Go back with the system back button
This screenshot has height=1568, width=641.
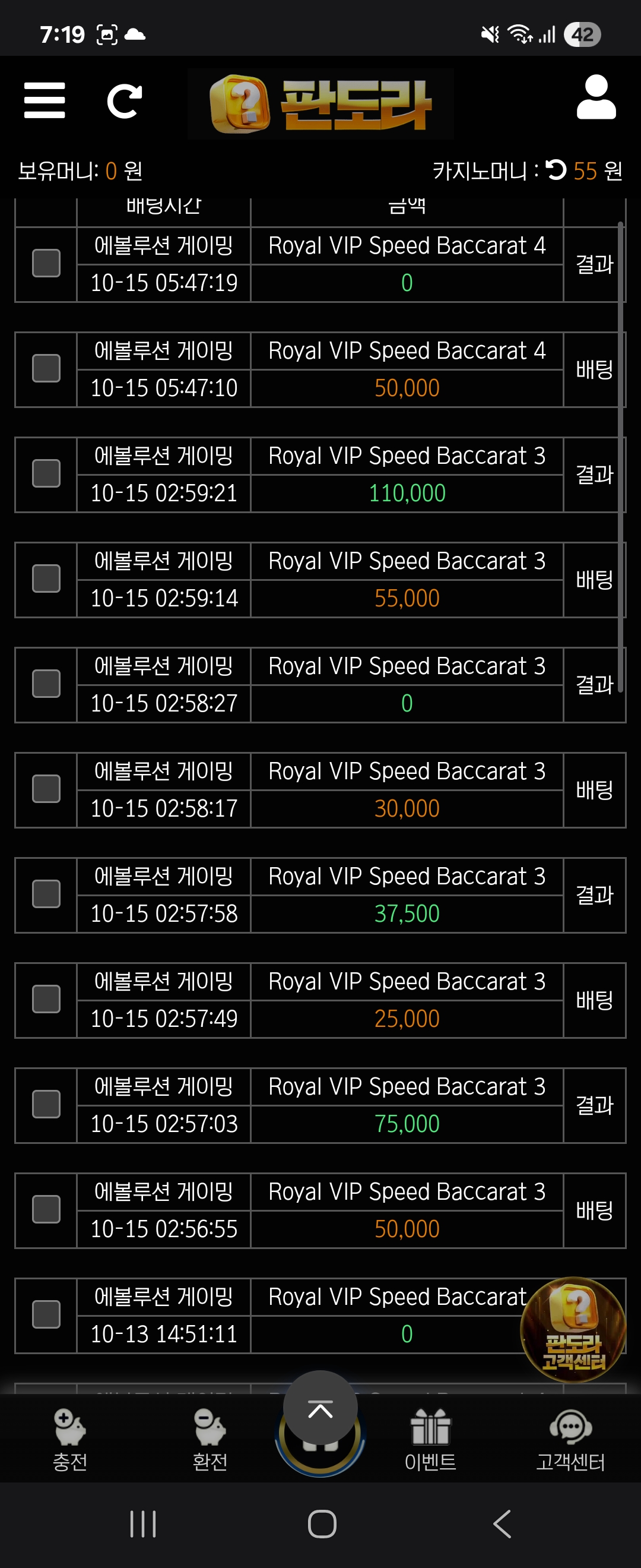pos(502,1523)
